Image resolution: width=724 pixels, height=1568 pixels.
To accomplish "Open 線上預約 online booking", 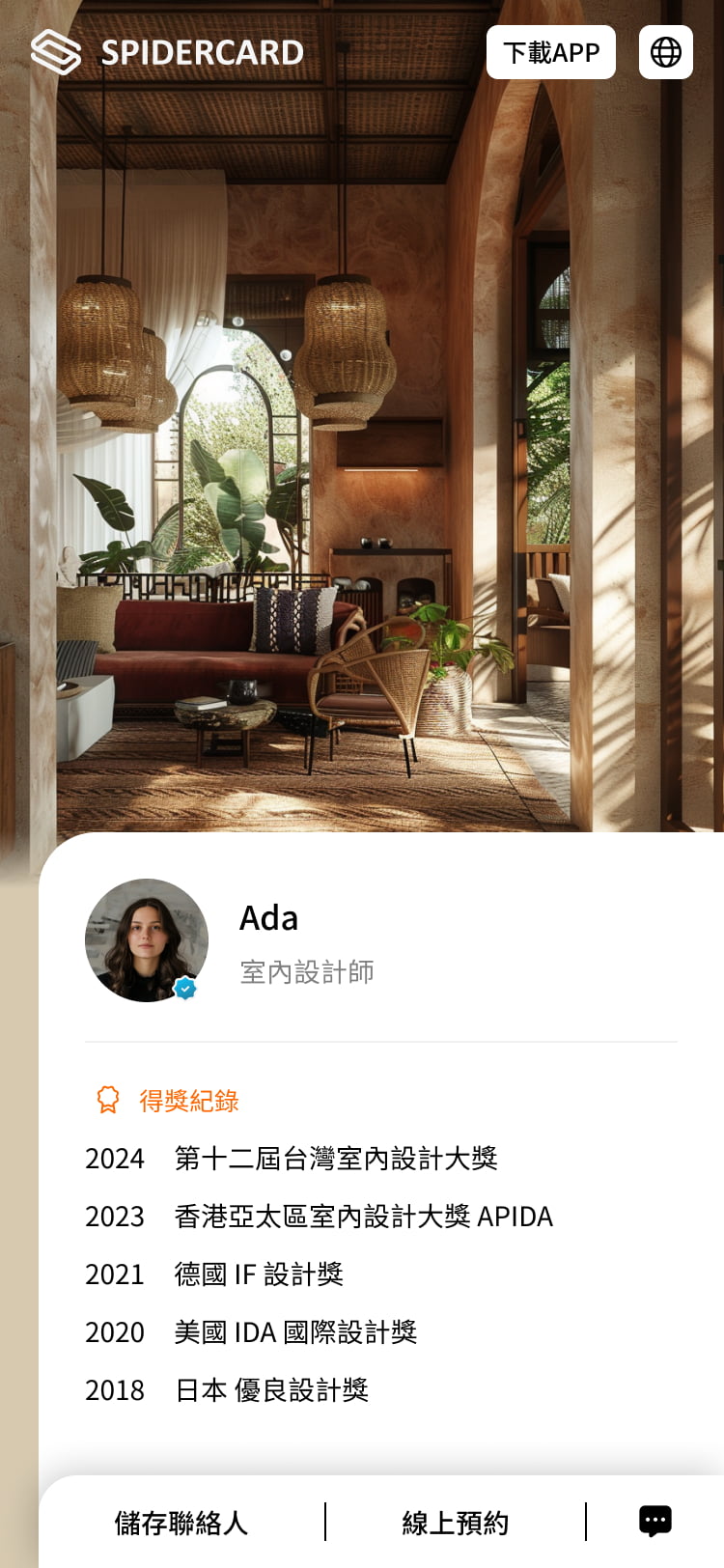I will (455, 1523).
